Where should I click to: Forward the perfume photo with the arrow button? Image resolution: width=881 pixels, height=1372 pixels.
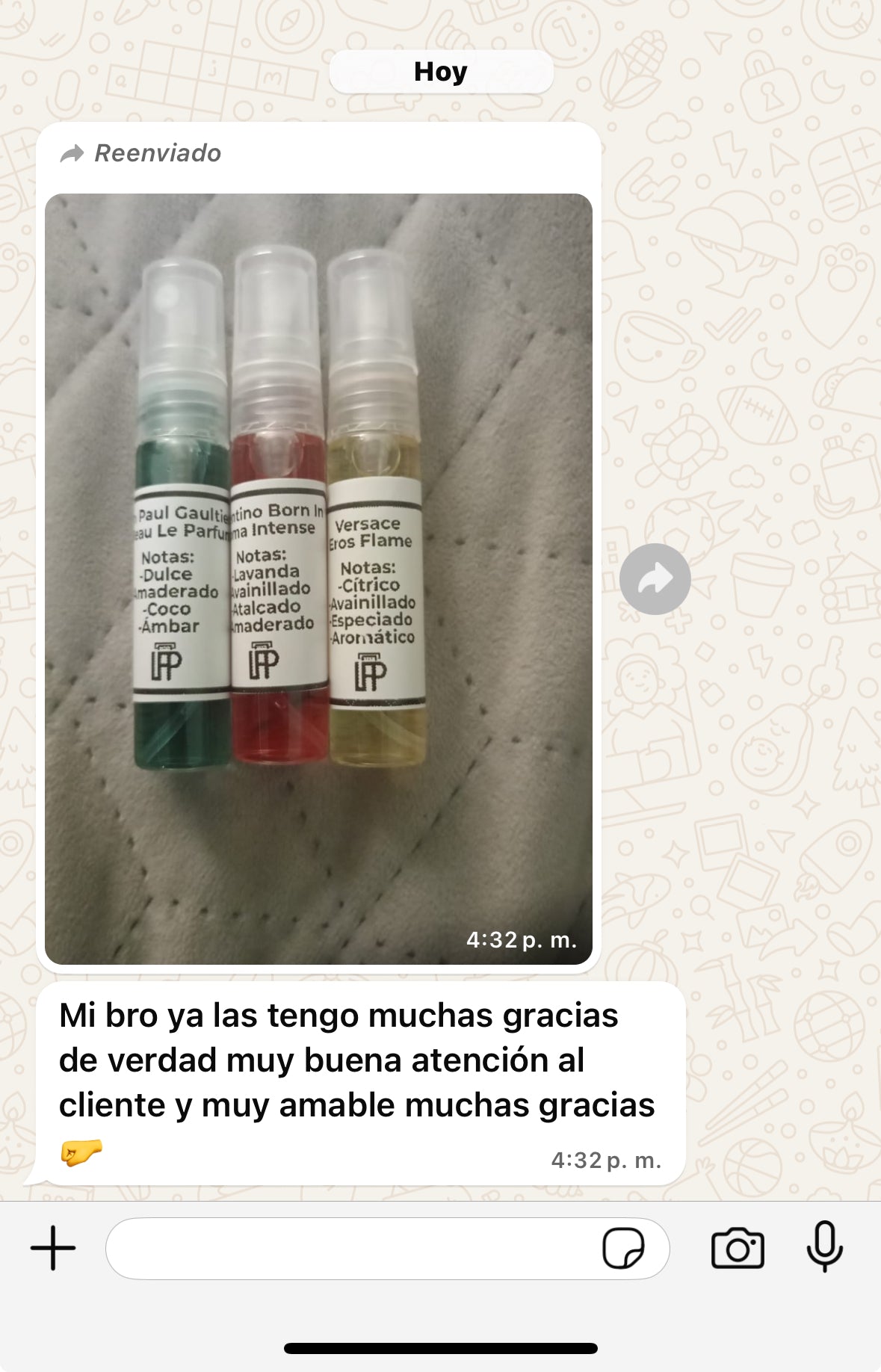coord(655,578)
